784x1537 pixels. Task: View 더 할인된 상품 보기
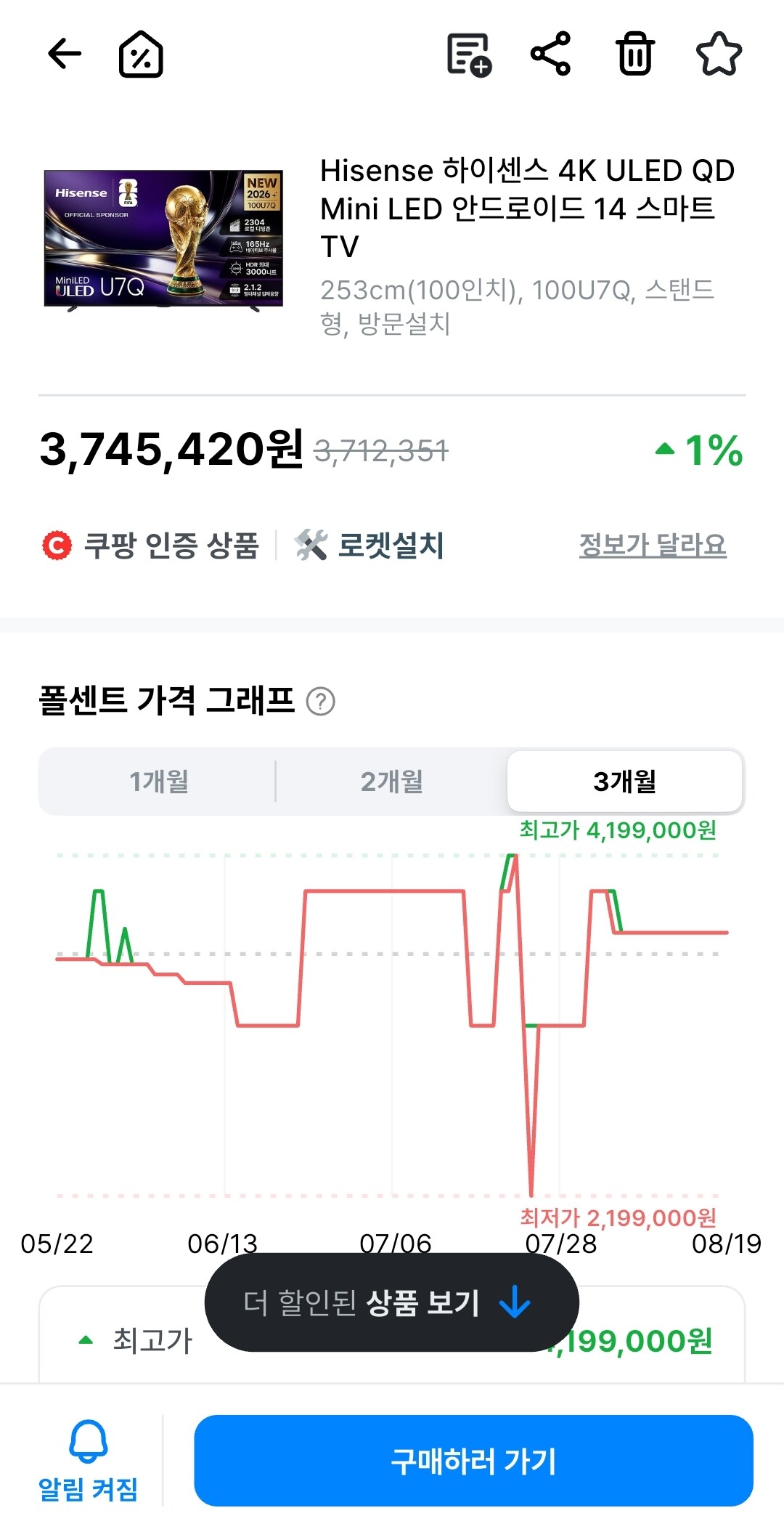tap(392, 1302)
